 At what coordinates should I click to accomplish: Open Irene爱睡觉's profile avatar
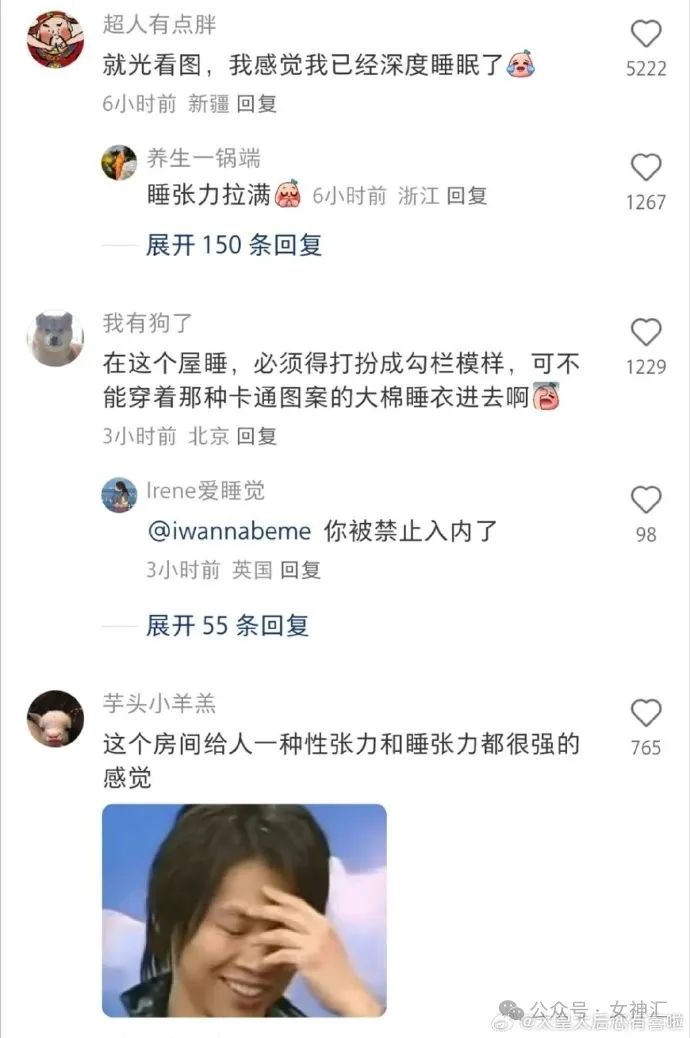click(x=119, y=495)
